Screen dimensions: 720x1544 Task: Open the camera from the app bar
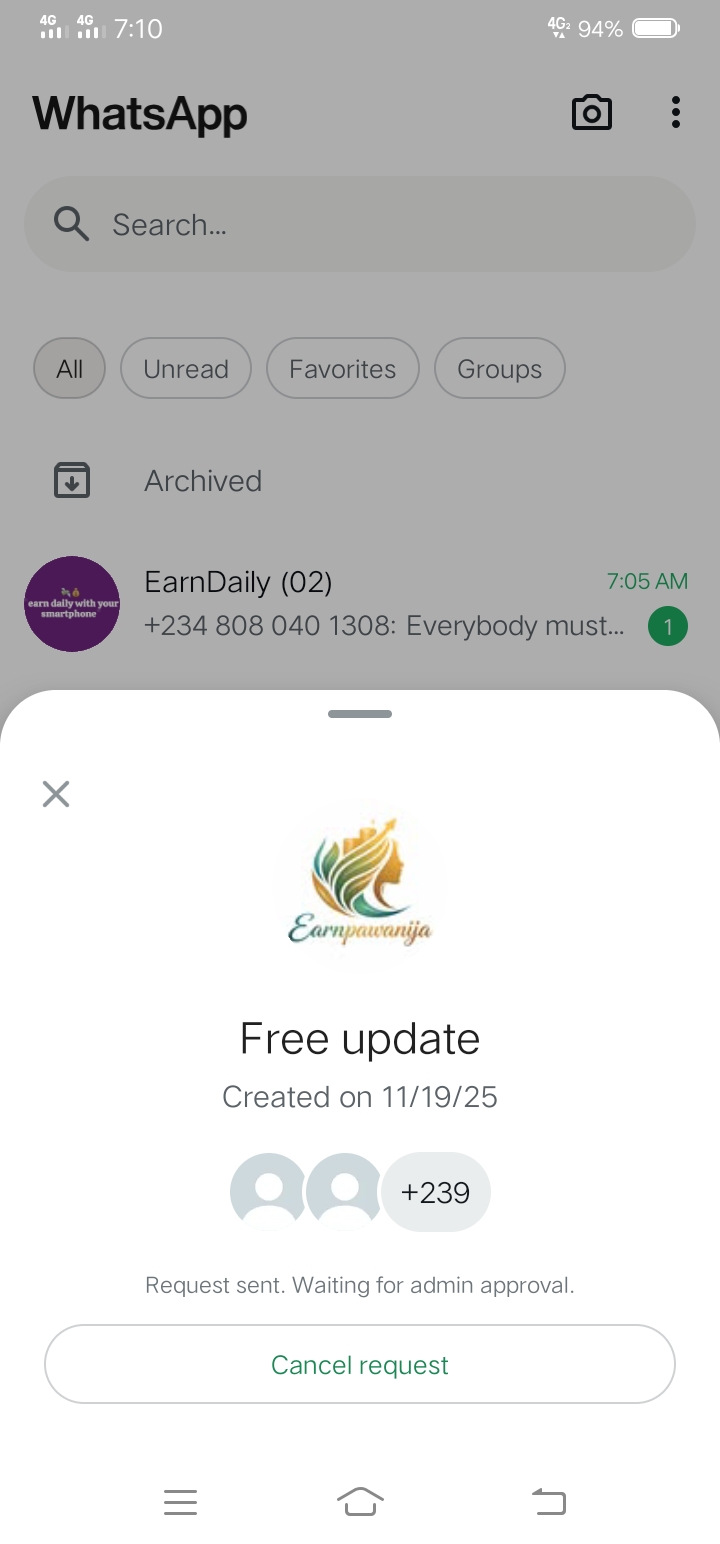point(591,113)
